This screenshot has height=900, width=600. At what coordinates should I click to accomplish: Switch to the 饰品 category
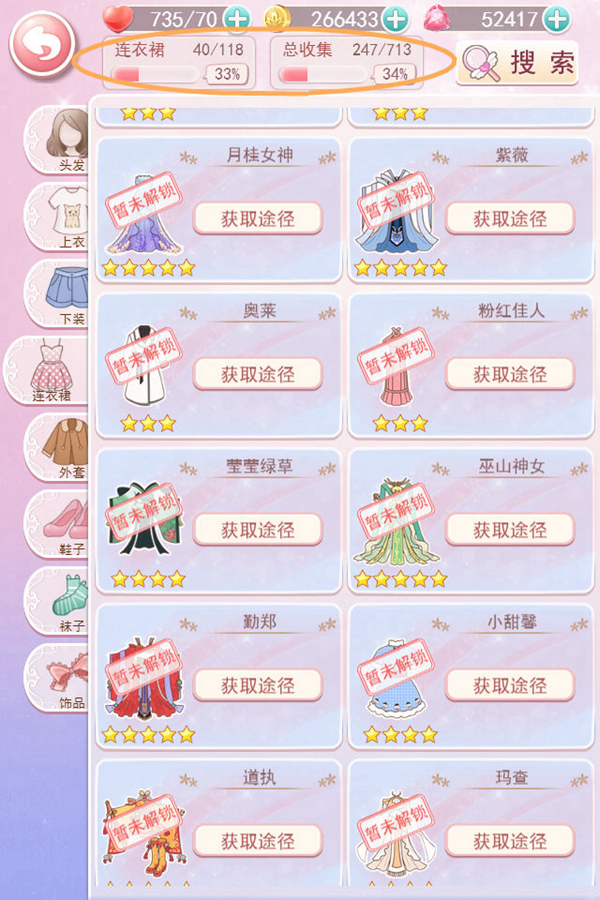pos(57,680)
